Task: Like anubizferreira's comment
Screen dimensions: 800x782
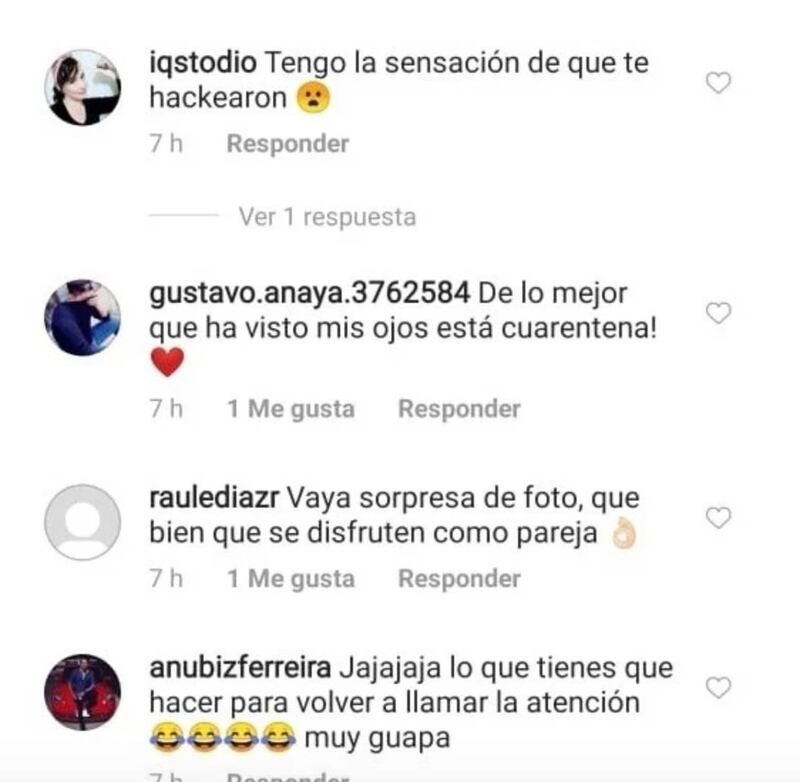Action: [x=718, y=688]
